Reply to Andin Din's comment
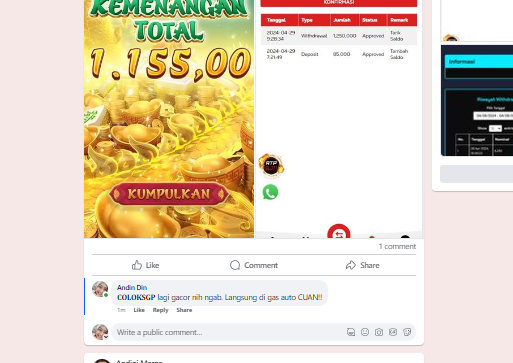This screenshot has width=513, height=363. point(161,310)
